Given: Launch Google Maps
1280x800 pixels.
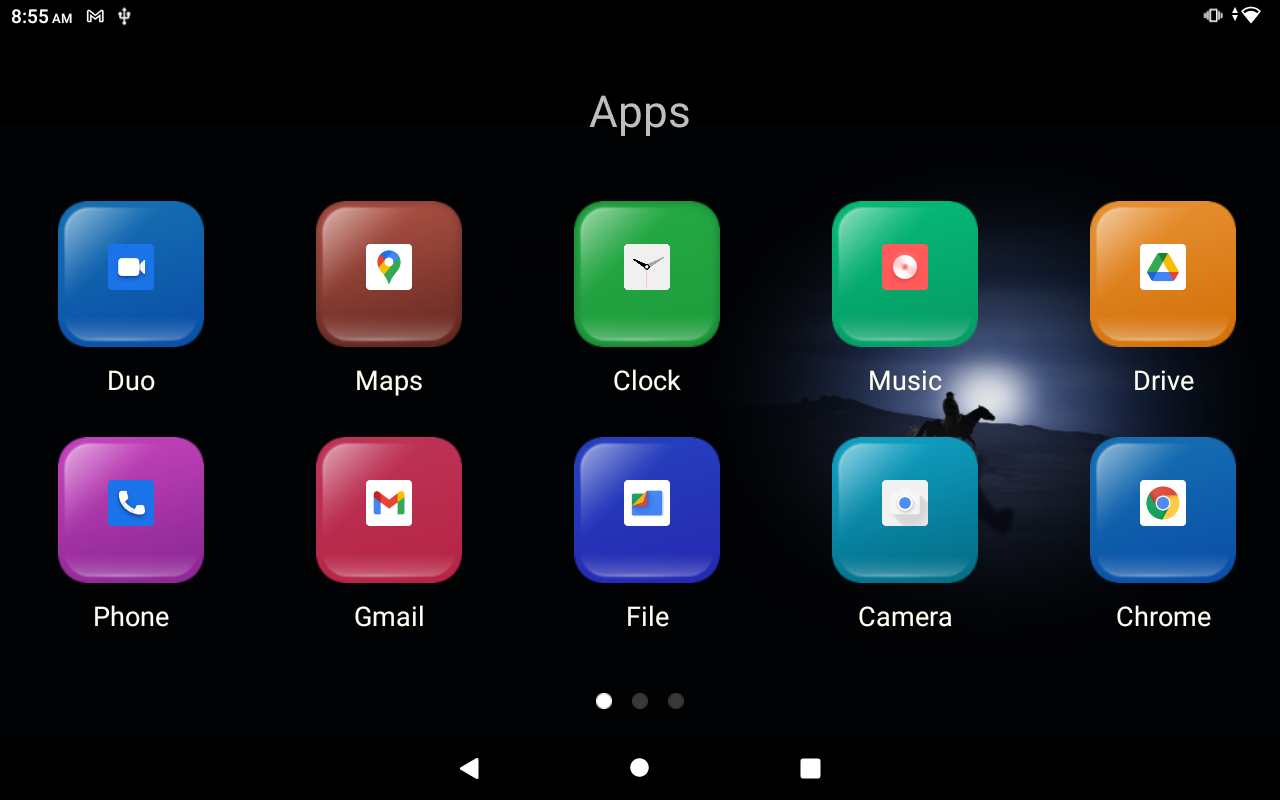Looking at the screenshot, I should point(389,274).
